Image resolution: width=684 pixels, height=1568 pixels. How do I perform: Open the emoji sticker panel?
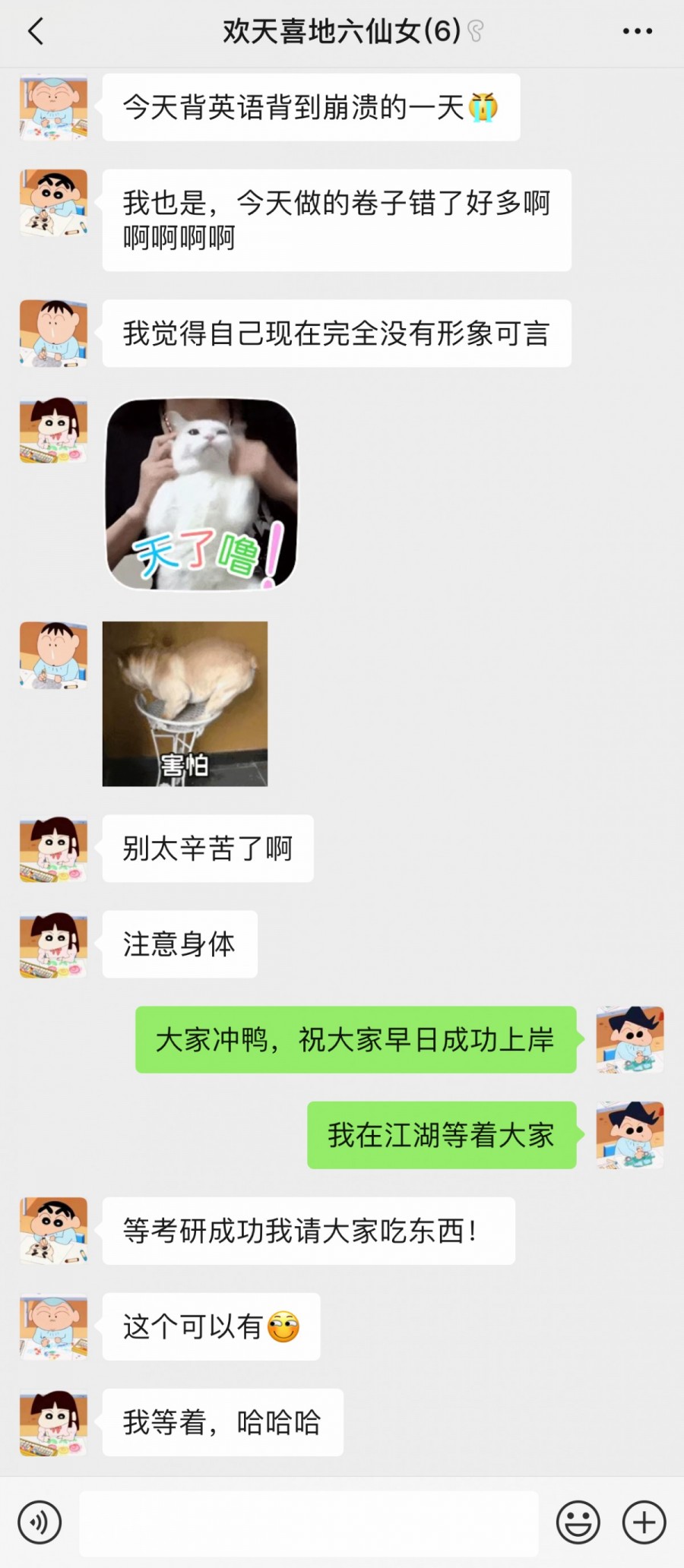pos(578,1522)
